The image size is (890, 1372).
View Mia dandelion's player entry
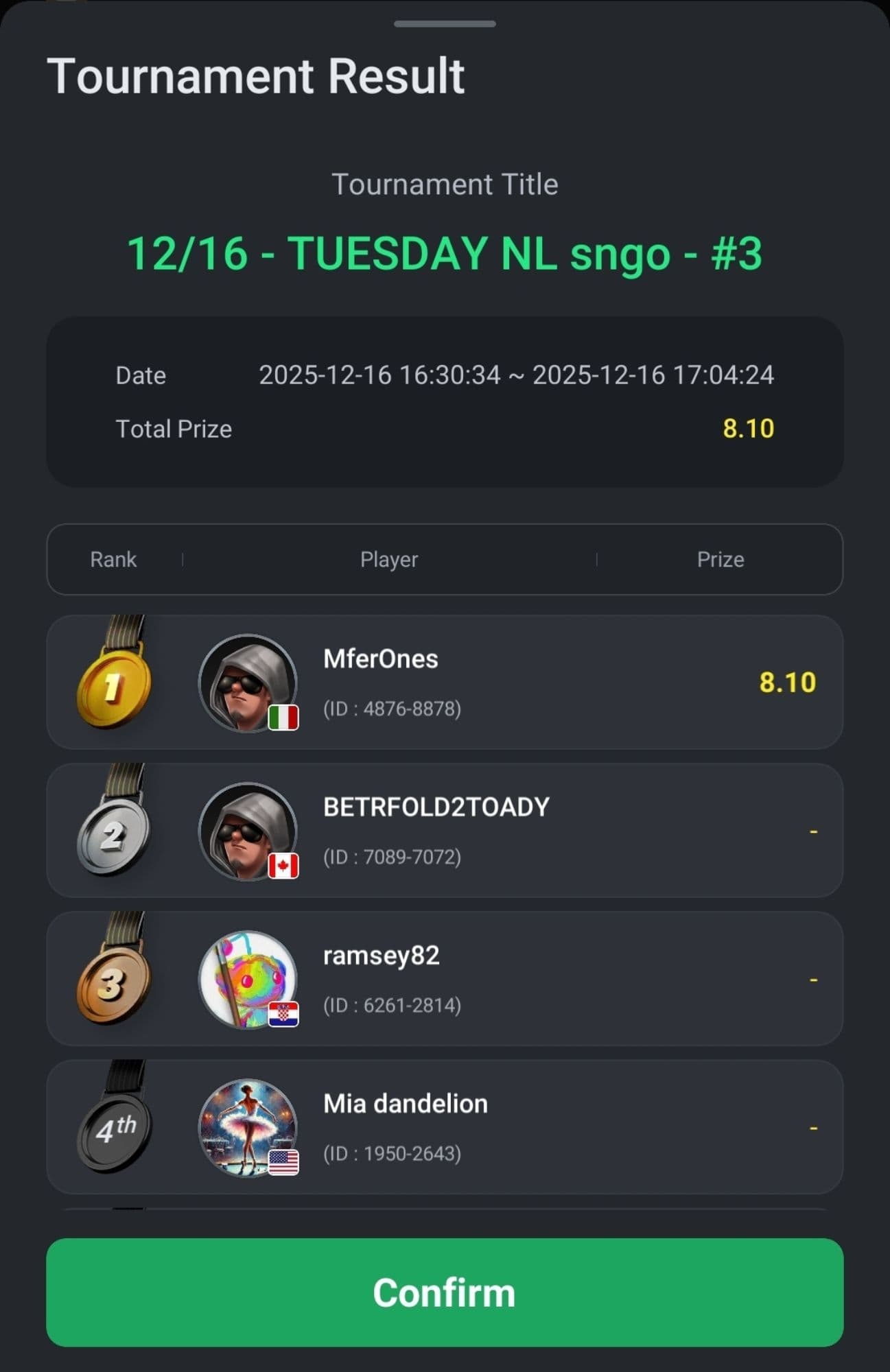pos(445,1126)
